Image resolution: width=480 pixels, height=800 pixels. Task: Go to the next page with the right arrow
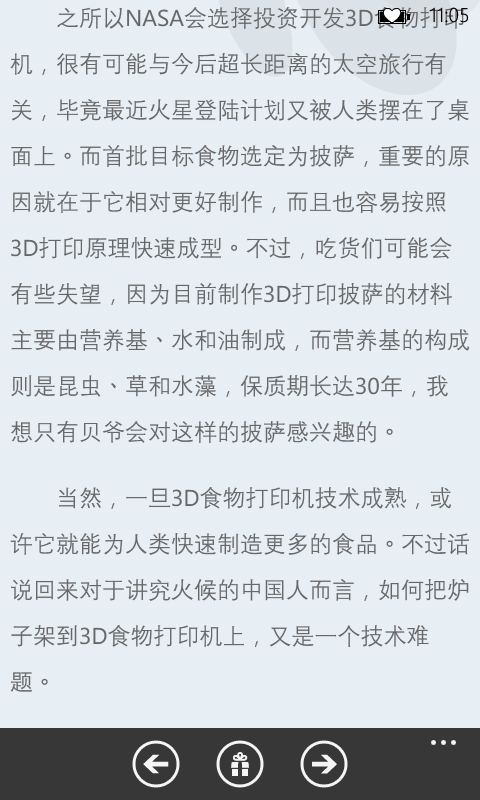pos(324,764)
